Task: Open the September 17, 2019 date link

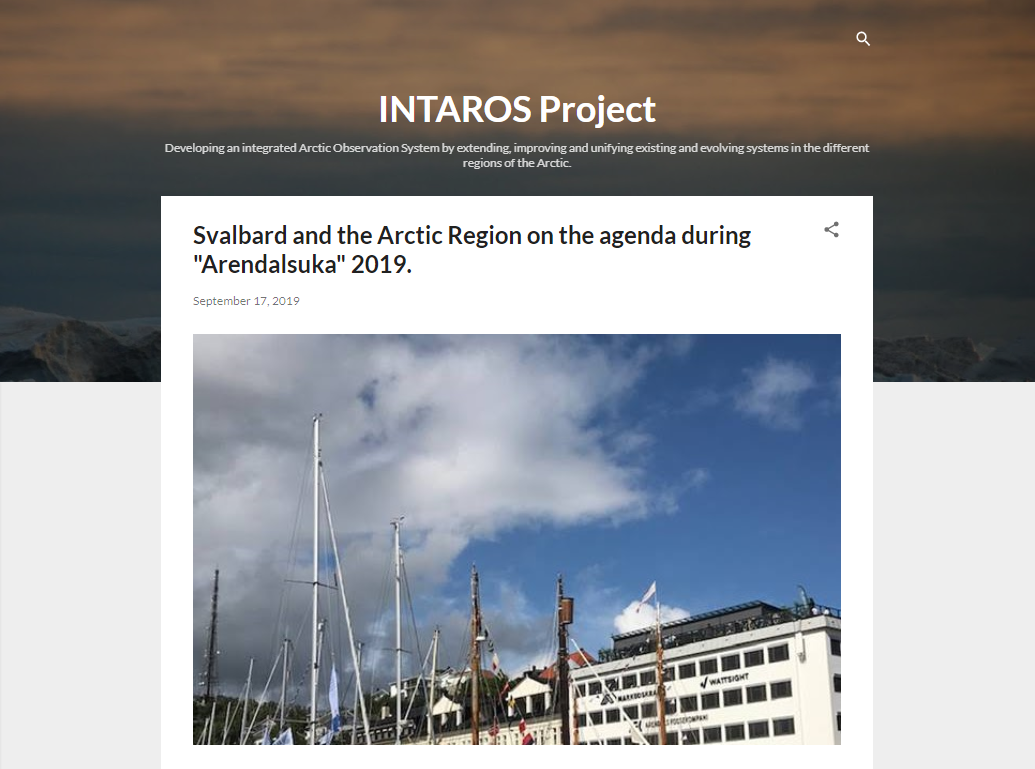Action: [x=246, y=301]
